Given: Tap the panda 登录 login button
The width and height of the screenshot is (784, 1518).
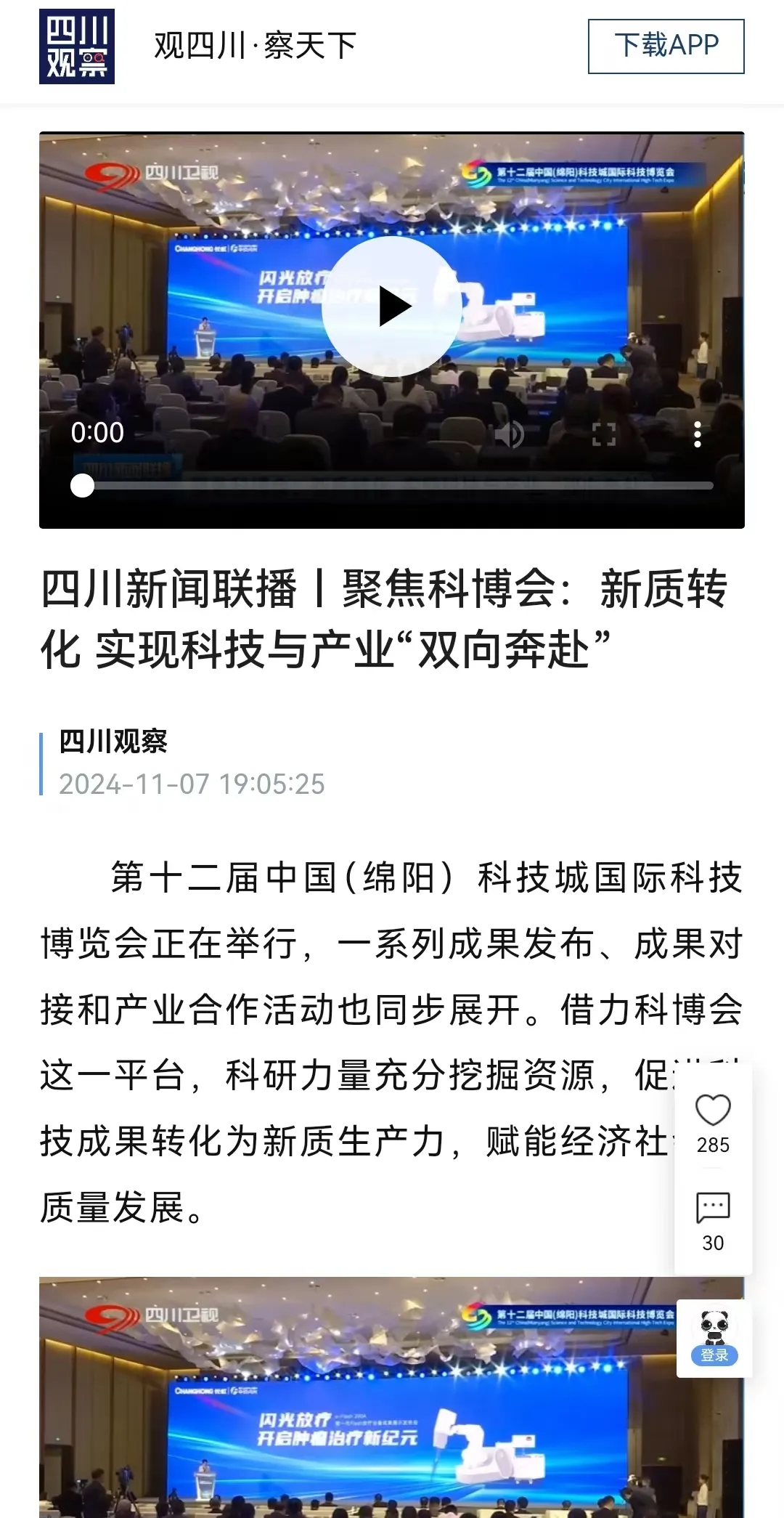Looking at the screenshot, I should click(714, 1338).
